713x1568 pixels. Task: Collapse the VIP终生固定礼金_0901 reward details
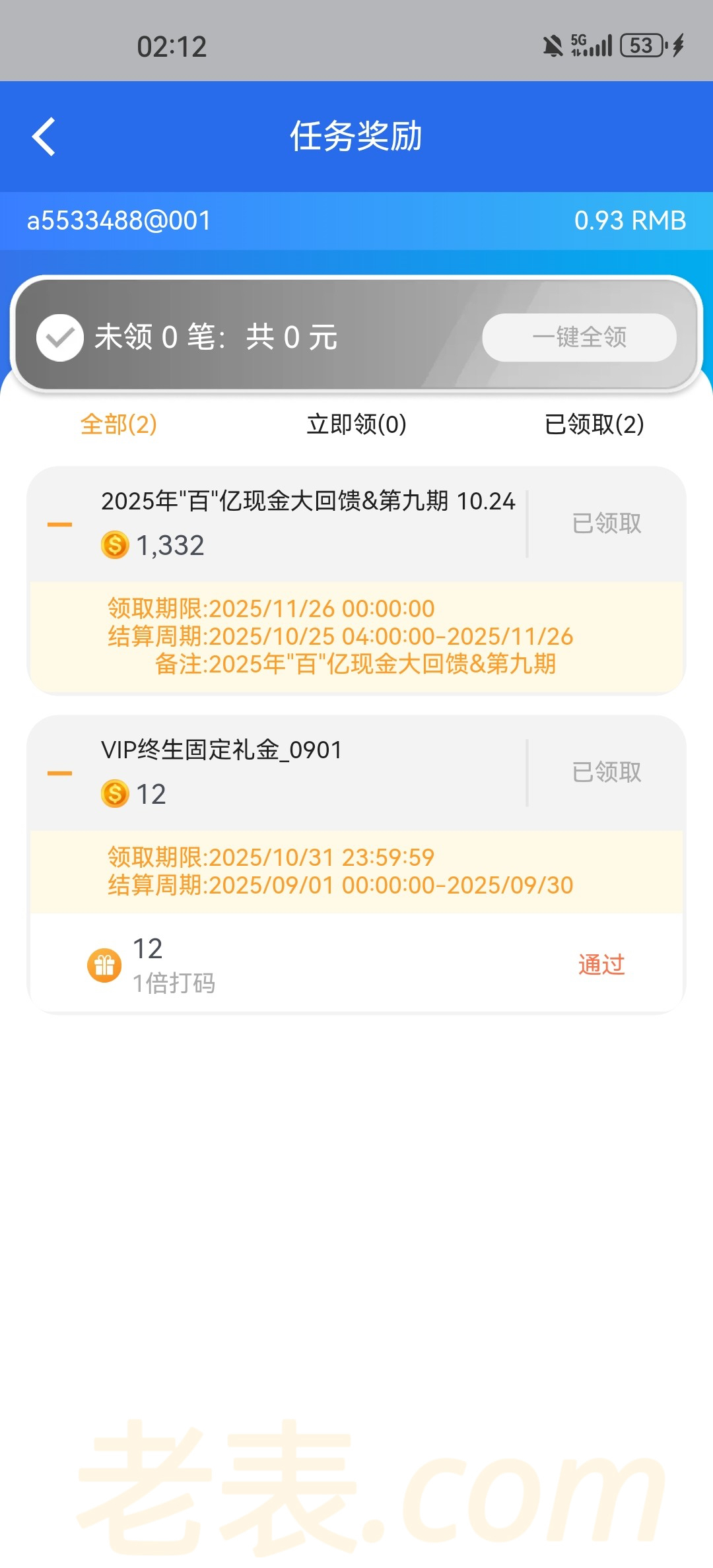click(x=59, y=773)
